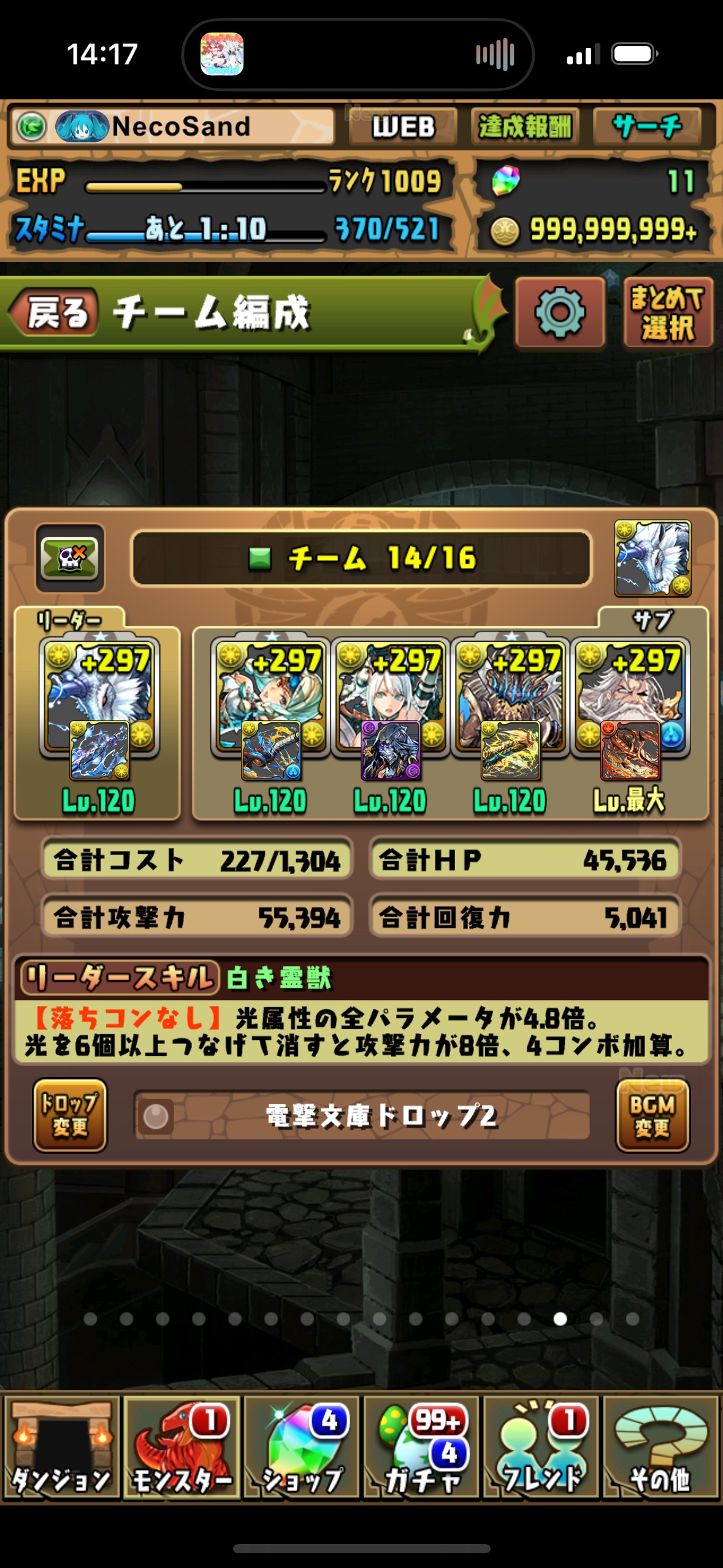Image resolution: width=723 pixels, height=1568 pixels.
Task: Open team settings gear icon
Action: pos(560,312)
